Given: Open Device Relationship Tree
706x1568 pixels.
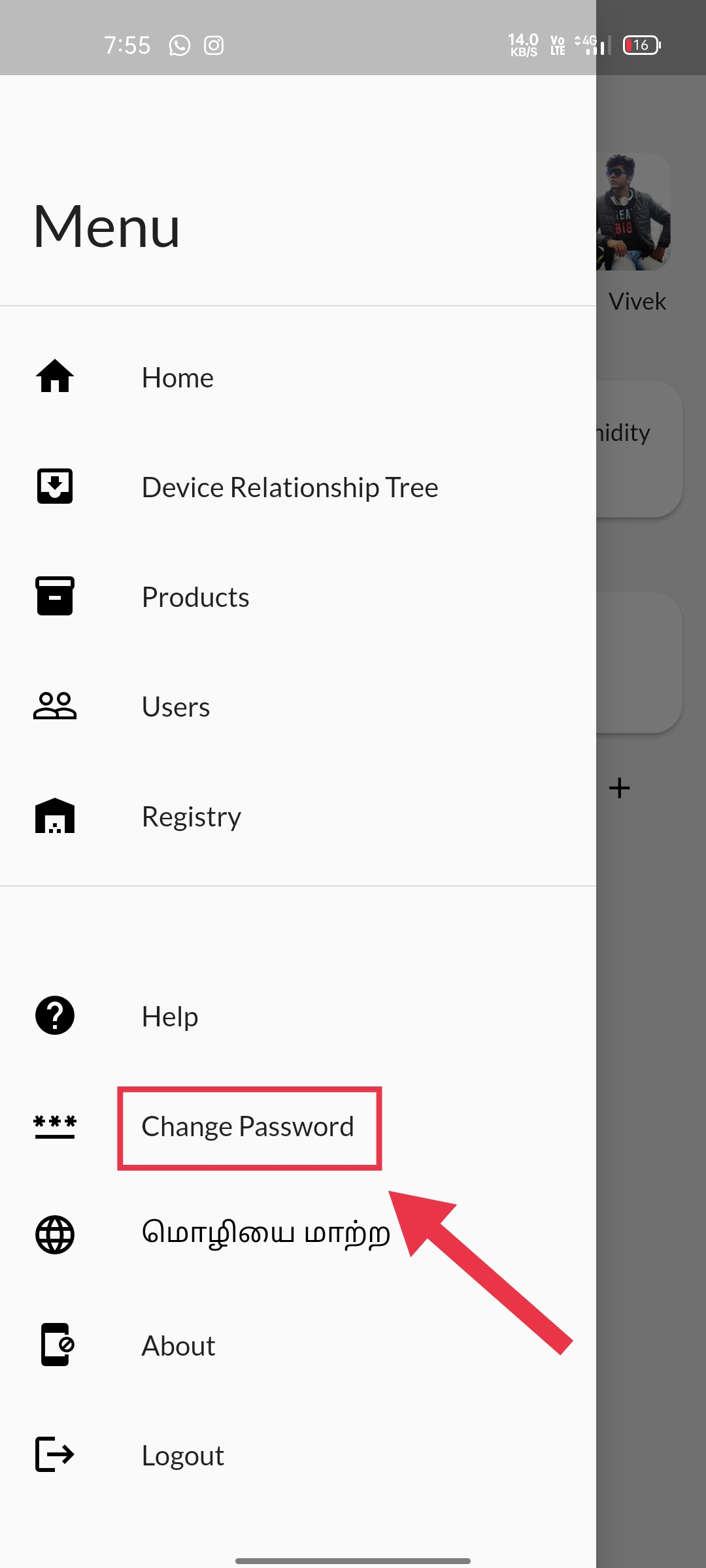Looking at the screenshot, I should point(290,487).
